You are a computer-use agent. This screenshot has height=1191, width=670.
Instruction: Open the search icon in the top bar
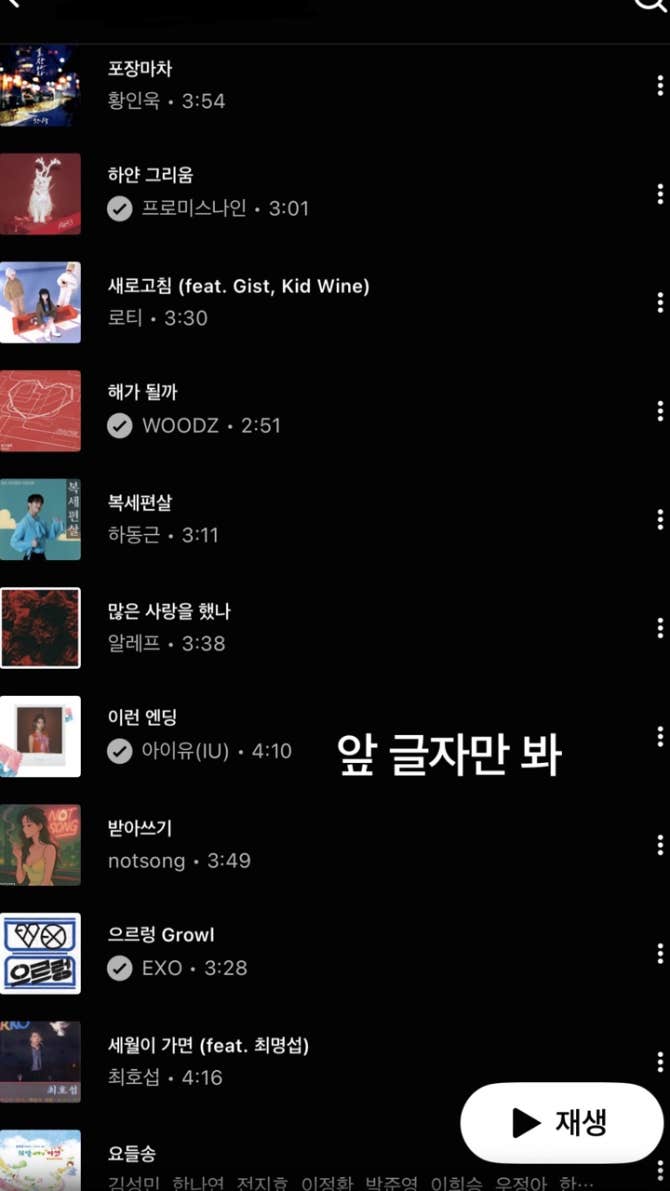652,8
